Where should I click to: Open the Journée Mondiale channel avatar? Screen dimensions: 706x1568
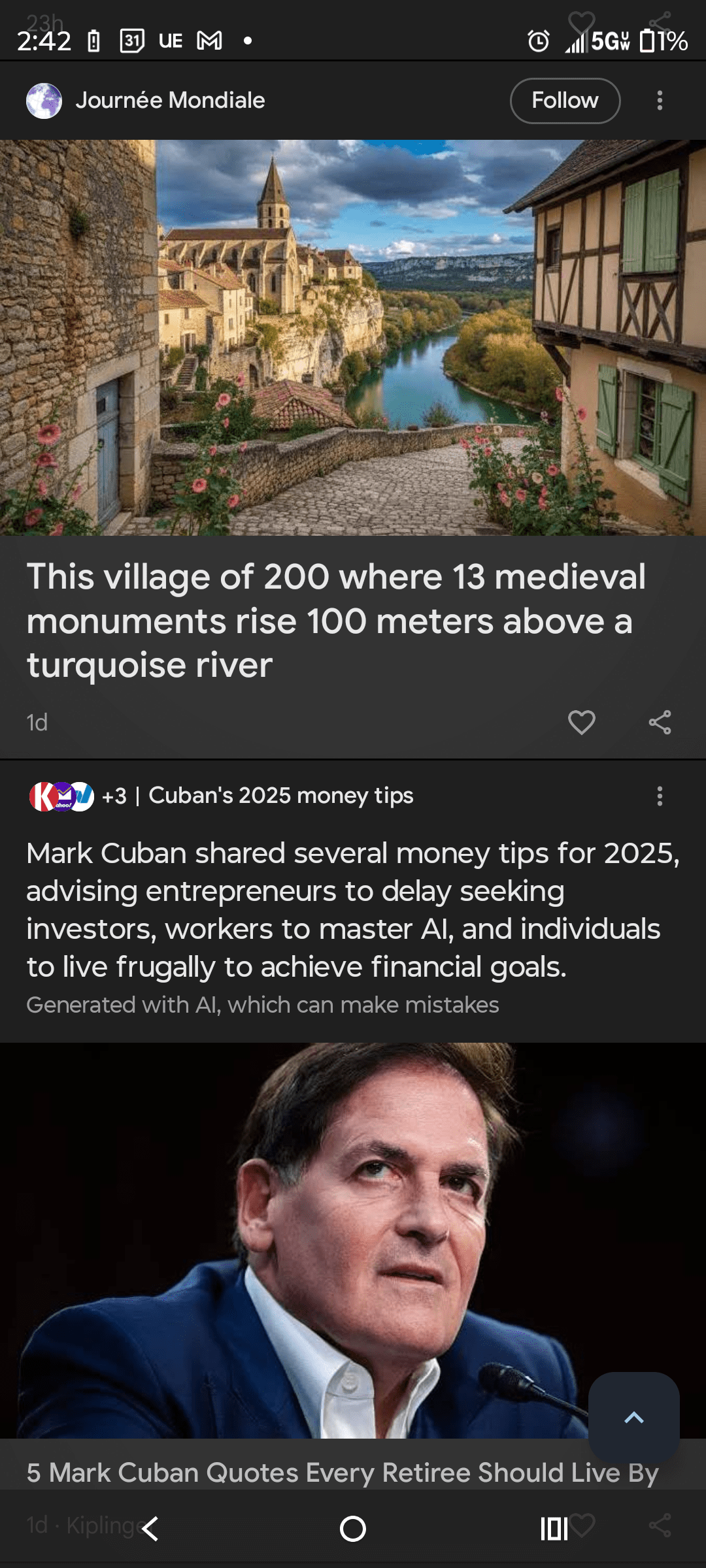[x=43, y=100]
